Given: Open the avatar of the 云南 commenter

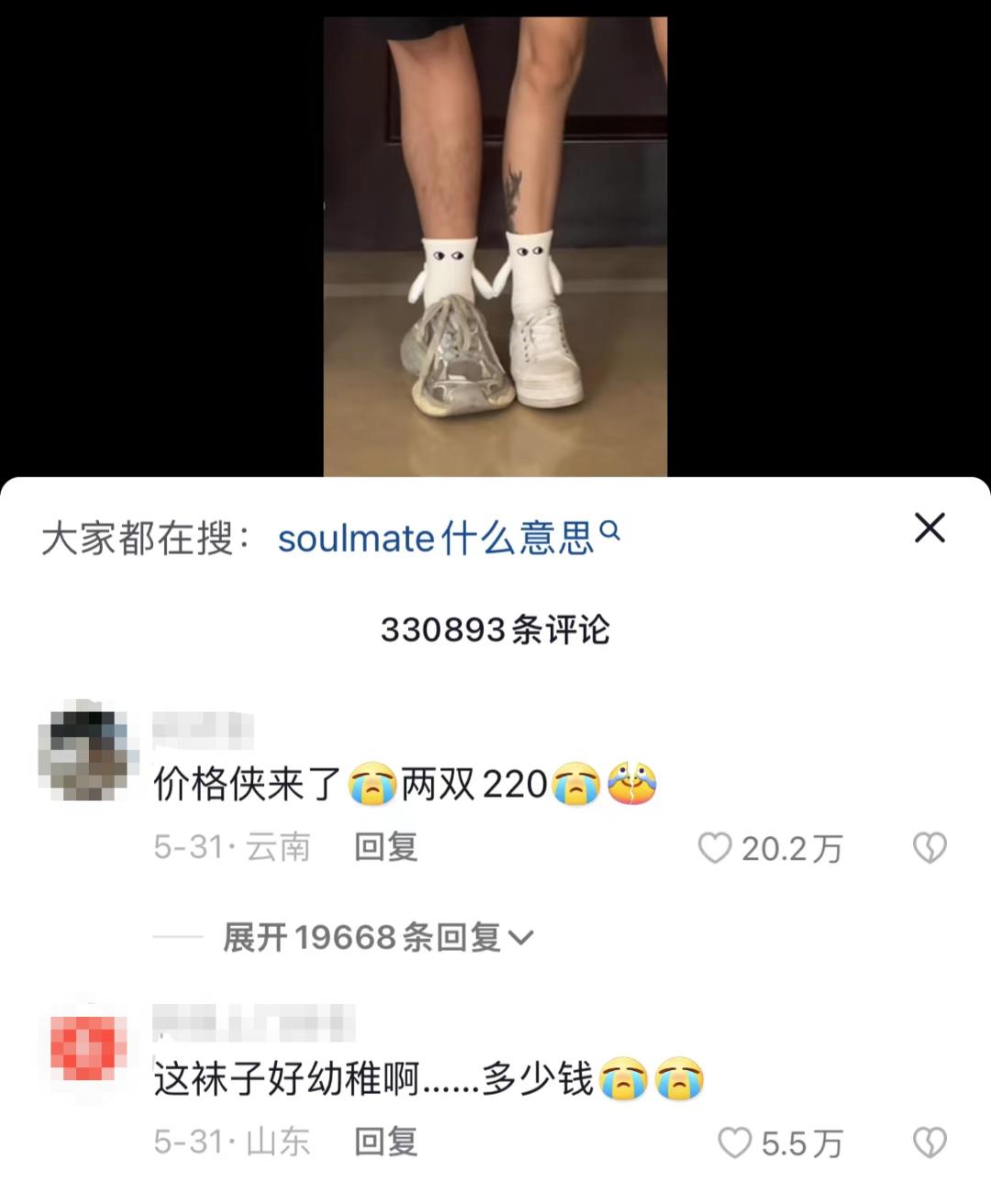Looking at the screenshot, I should click(x=87, y=752).
